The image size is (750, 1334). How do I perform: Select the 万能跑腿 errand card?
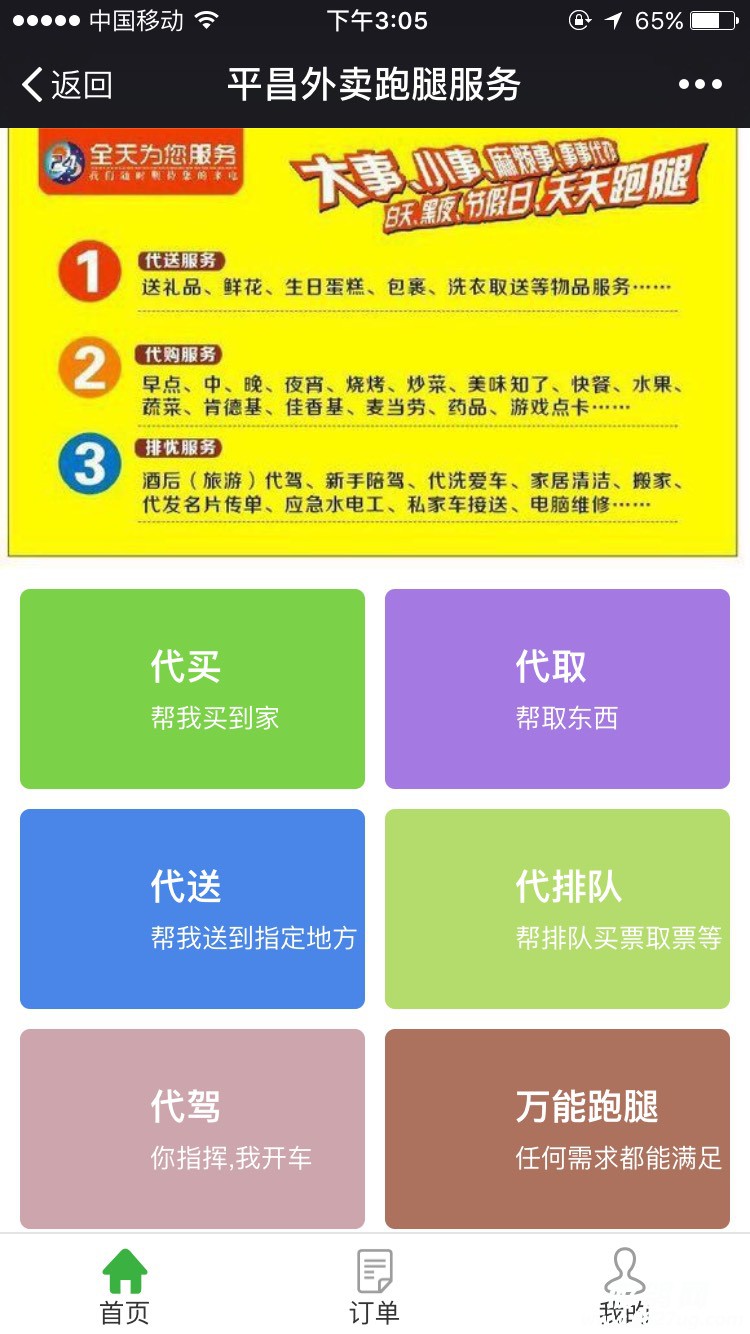click(x=557, y=1129)
